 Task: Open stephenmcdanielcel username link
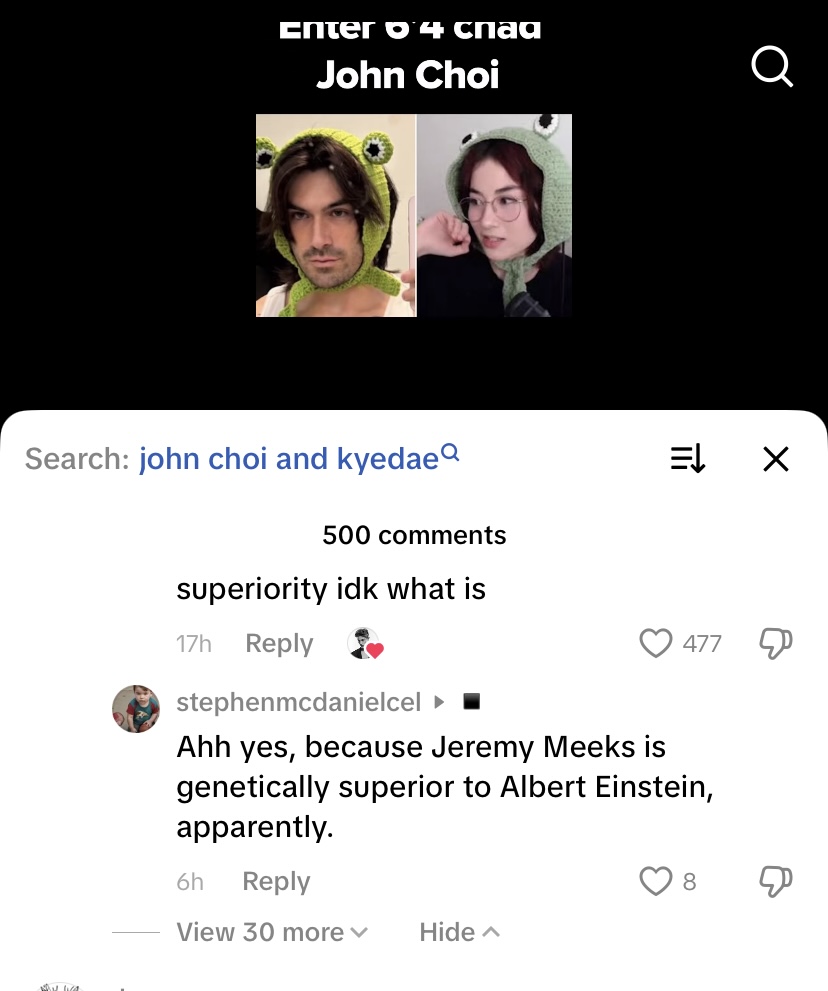298,702
